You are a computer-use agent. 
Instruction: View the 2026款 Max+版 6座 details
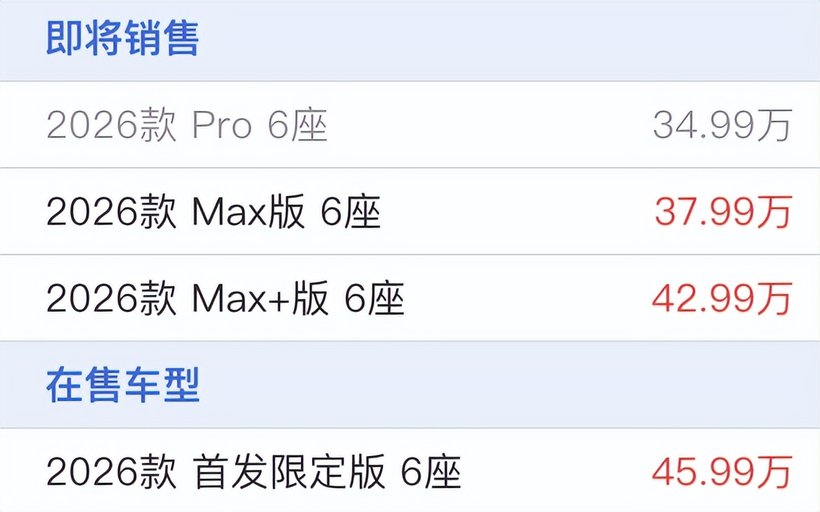click(410, 298)
